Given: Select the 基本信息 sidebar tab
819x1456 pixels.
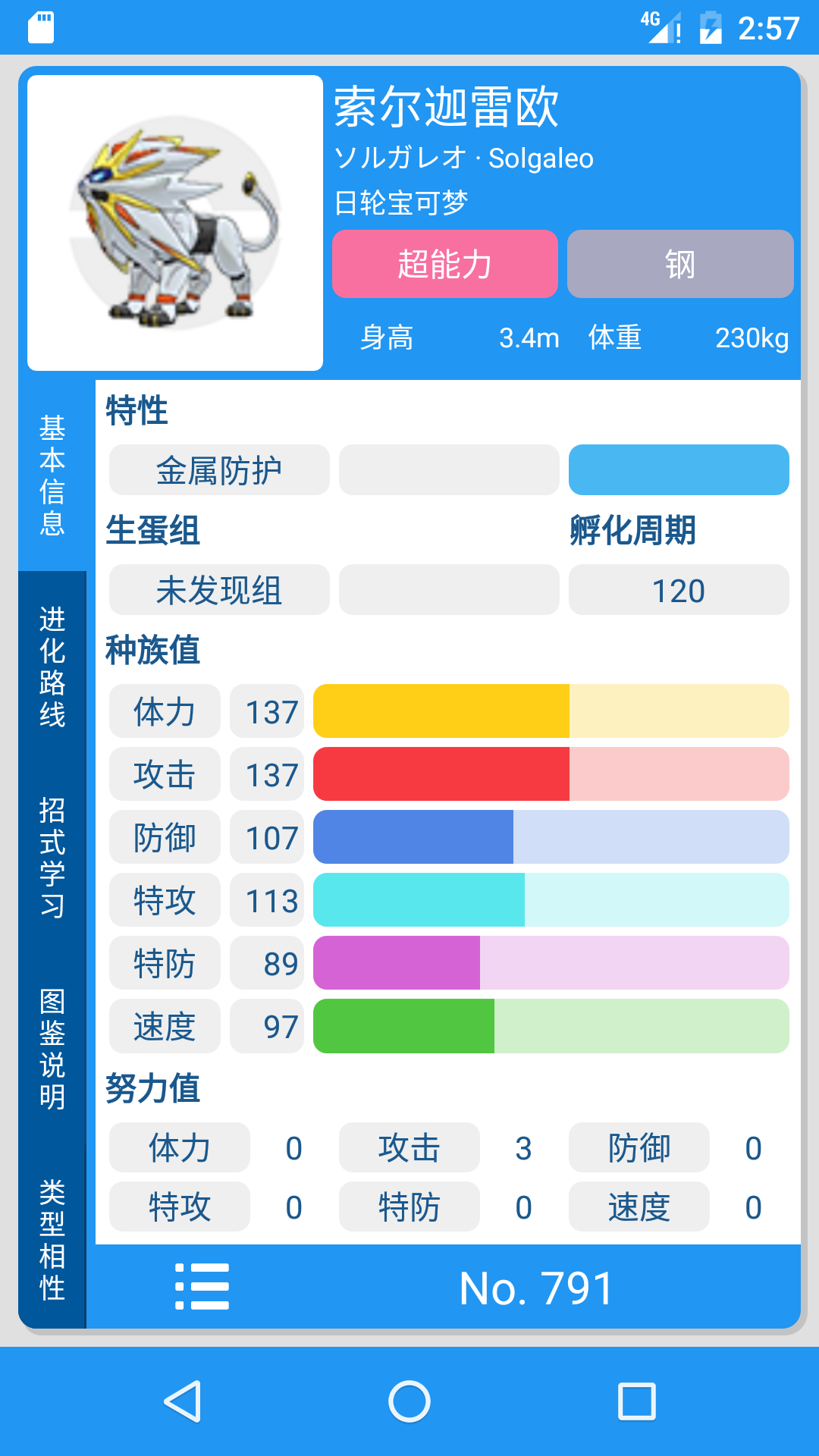Looking at the screenshot, I should coord(51,474).
